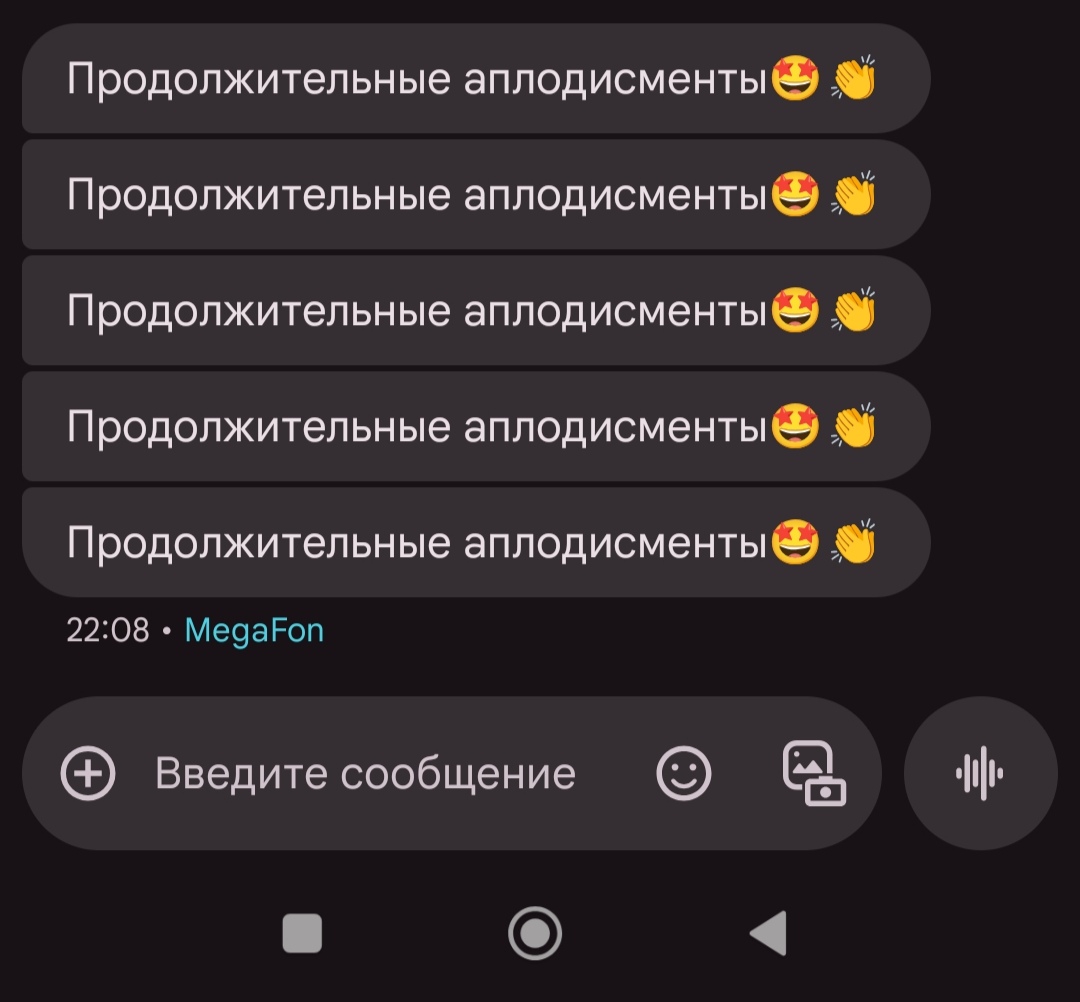Go to the home screen
Viewport: 1080px width, 1002px height.
(x=535, y=933)
